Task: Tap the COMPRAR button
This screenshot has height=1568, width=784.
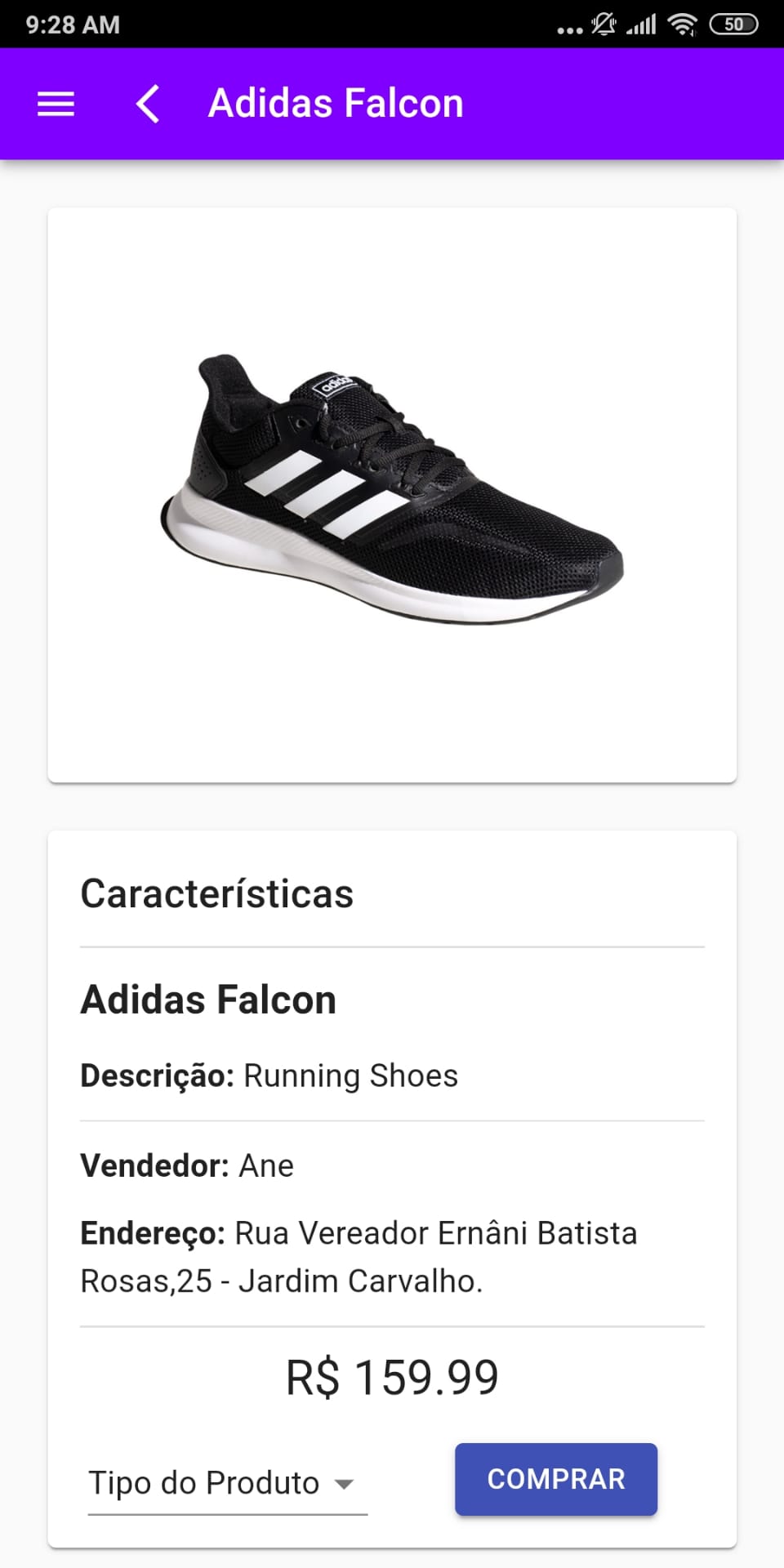Action: (555, 1479)
